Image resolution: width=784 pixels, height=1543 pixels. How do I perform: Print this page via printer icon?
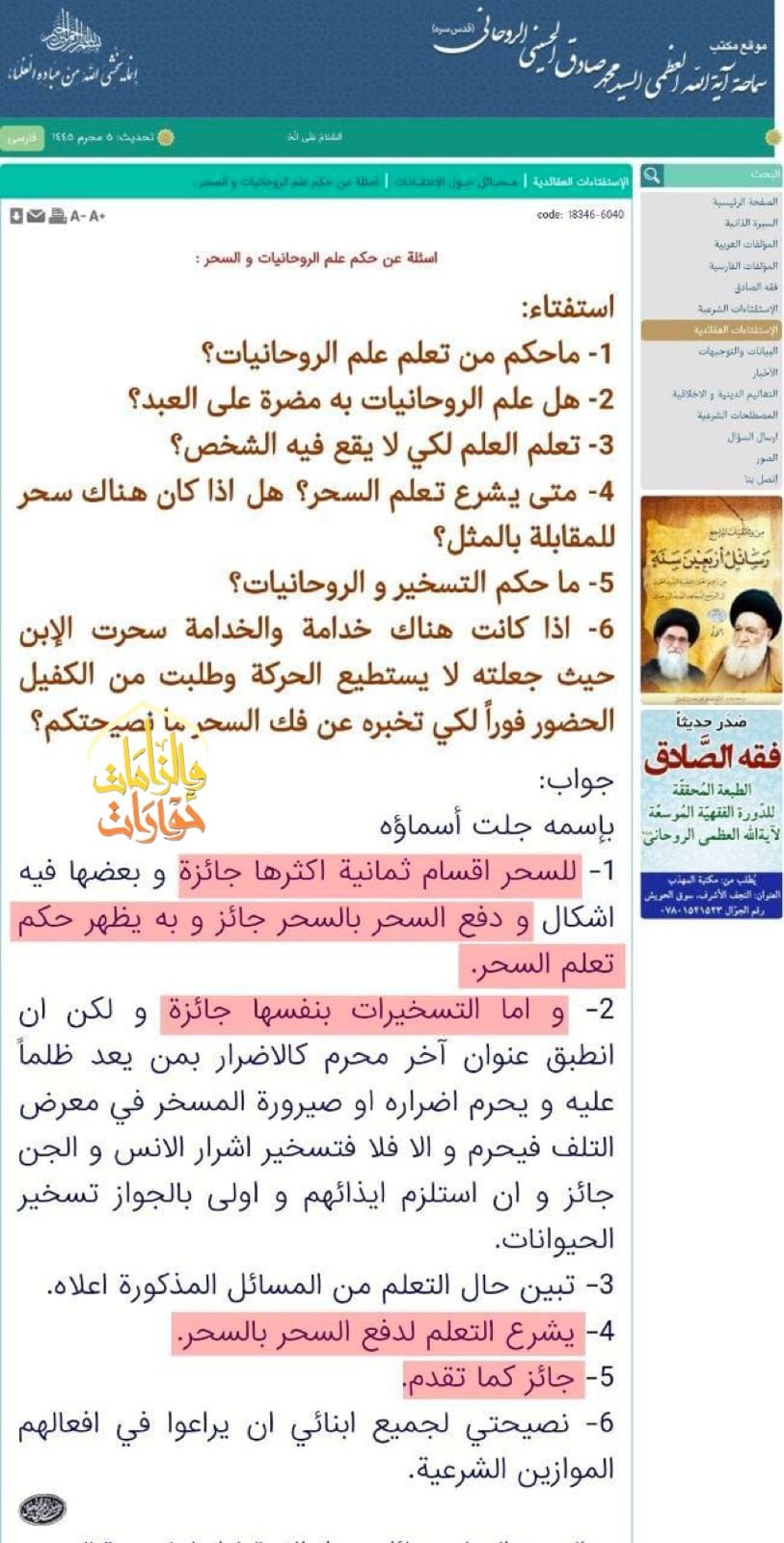(x=57, y=216)
